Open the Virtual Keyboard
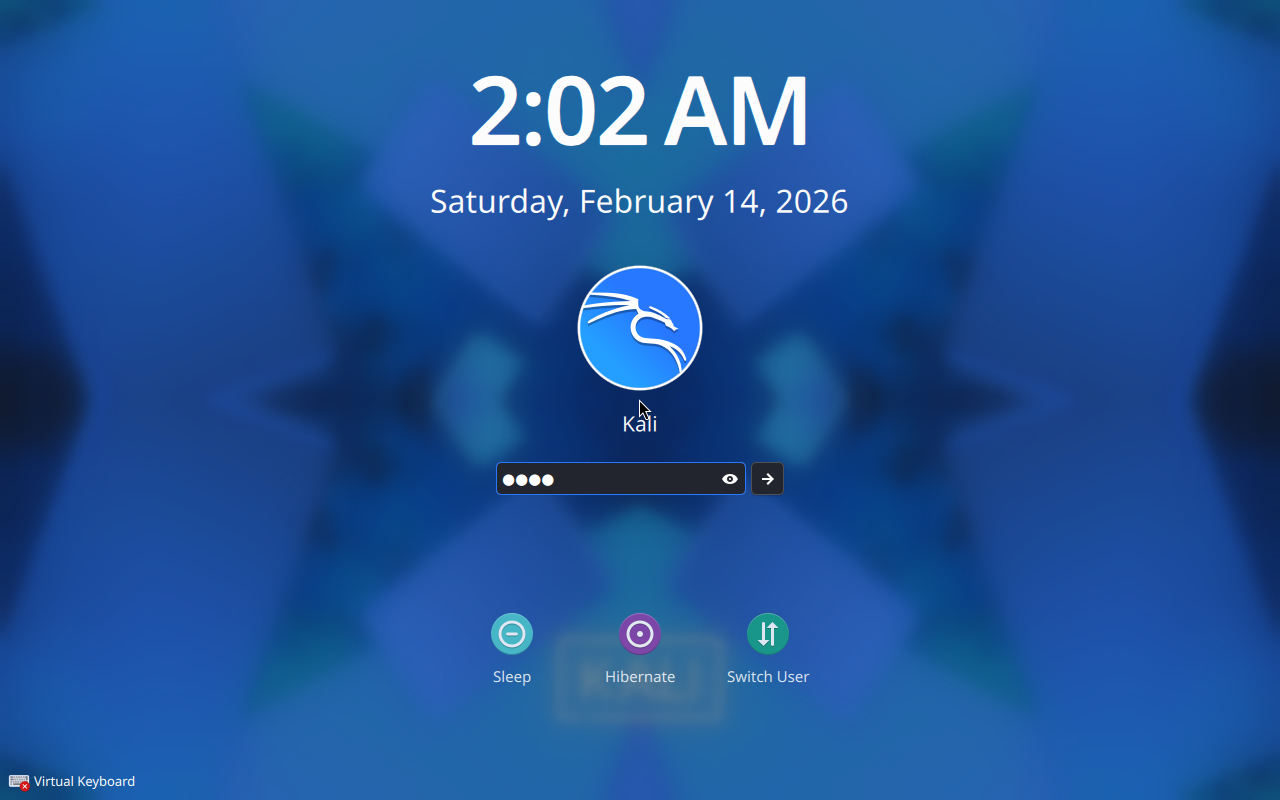The height and width of the screenshot is (800, 1280). point(72,782)
